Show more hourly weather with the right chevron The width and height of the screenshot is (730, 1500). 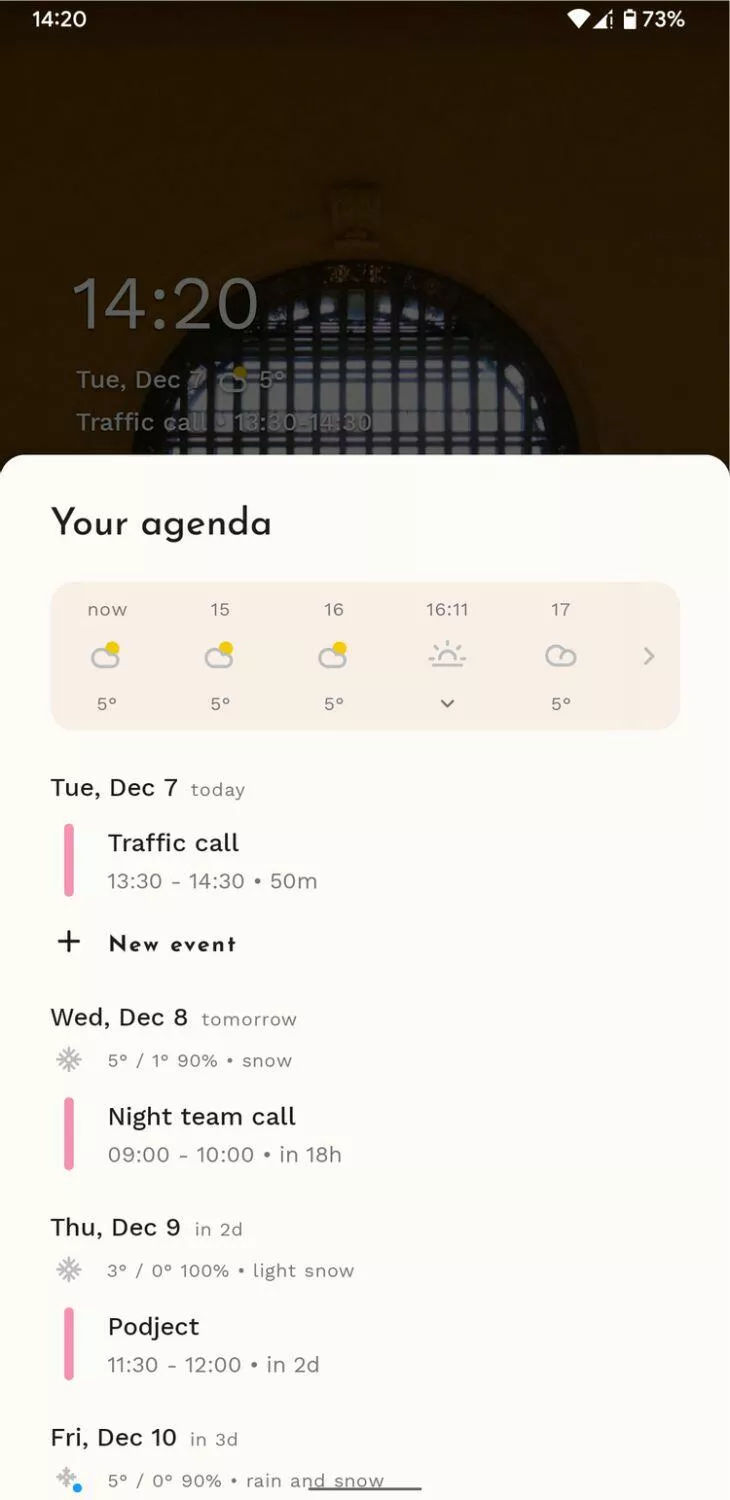pos(649,656)
